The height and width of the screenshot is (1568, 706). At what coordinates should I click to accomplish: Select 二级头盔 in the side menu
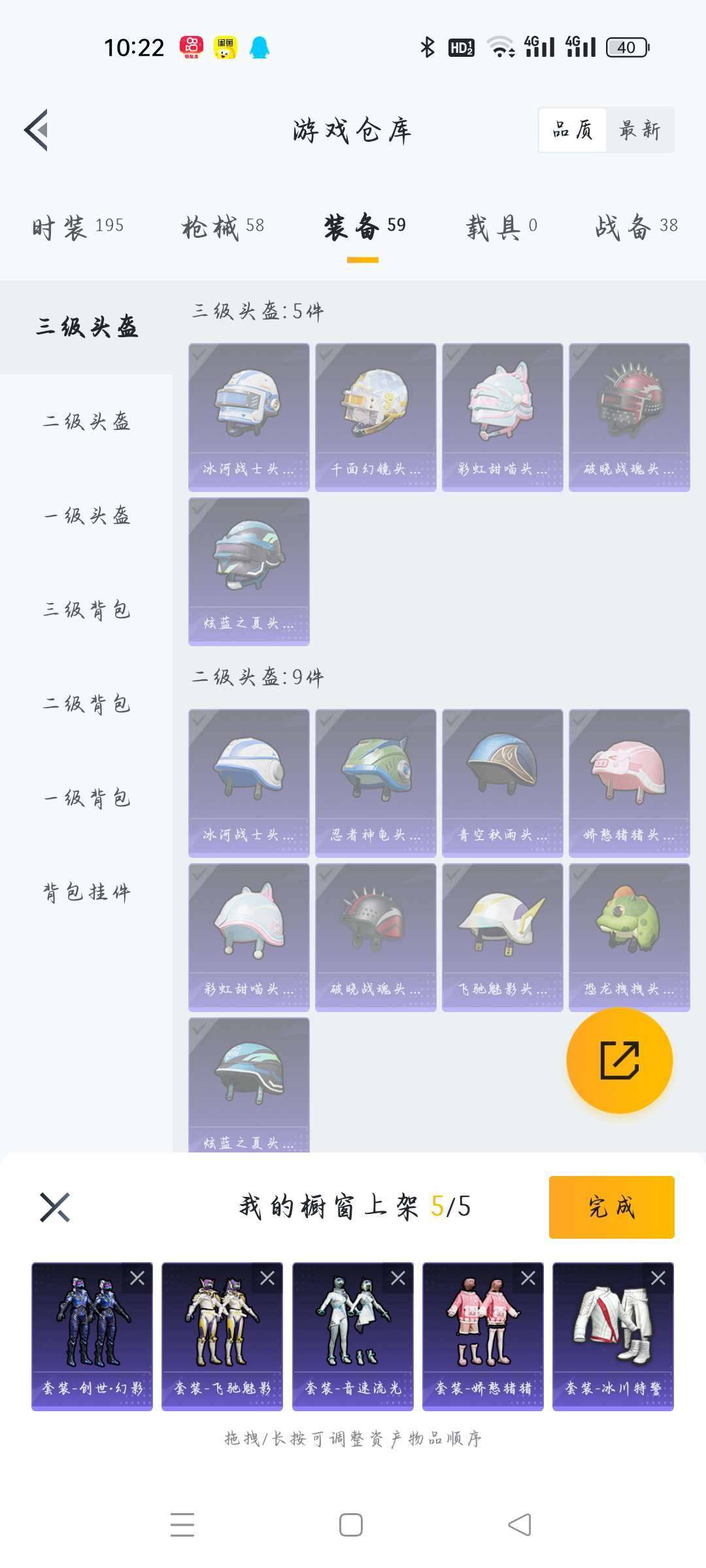point(86,421)
